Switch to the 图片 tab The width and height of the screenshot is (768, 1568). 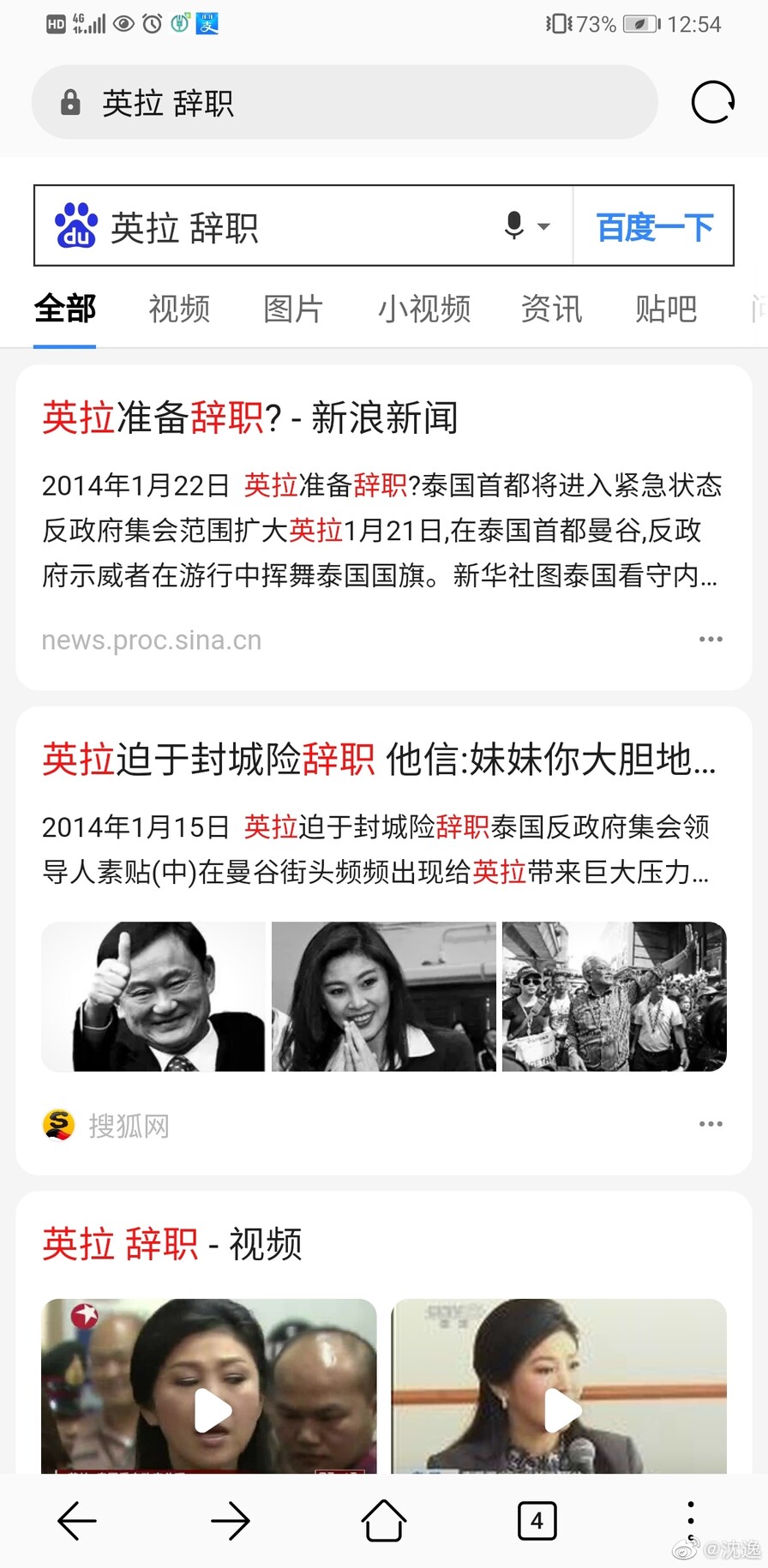[293, 309]
